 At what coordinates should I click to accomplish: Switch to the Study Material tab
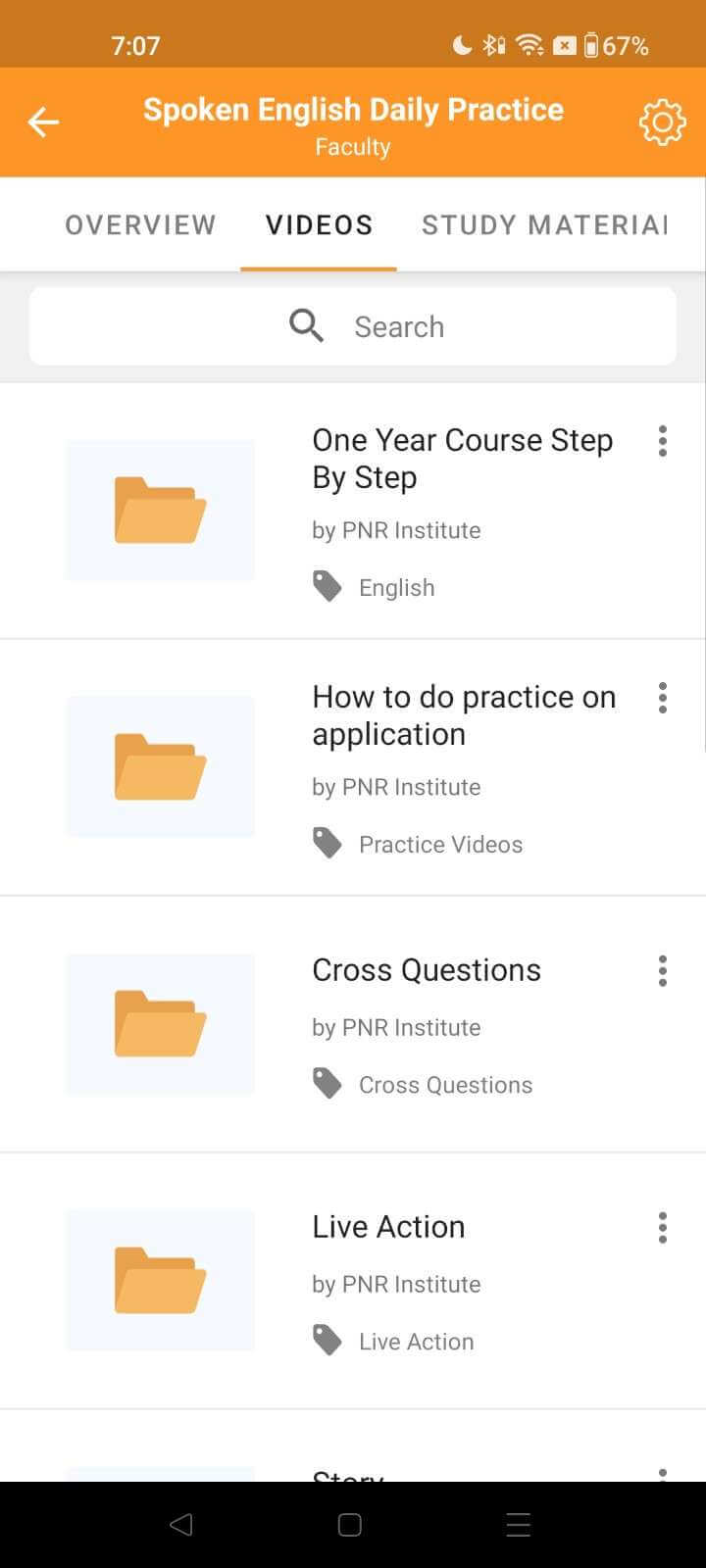click(544, 225)
